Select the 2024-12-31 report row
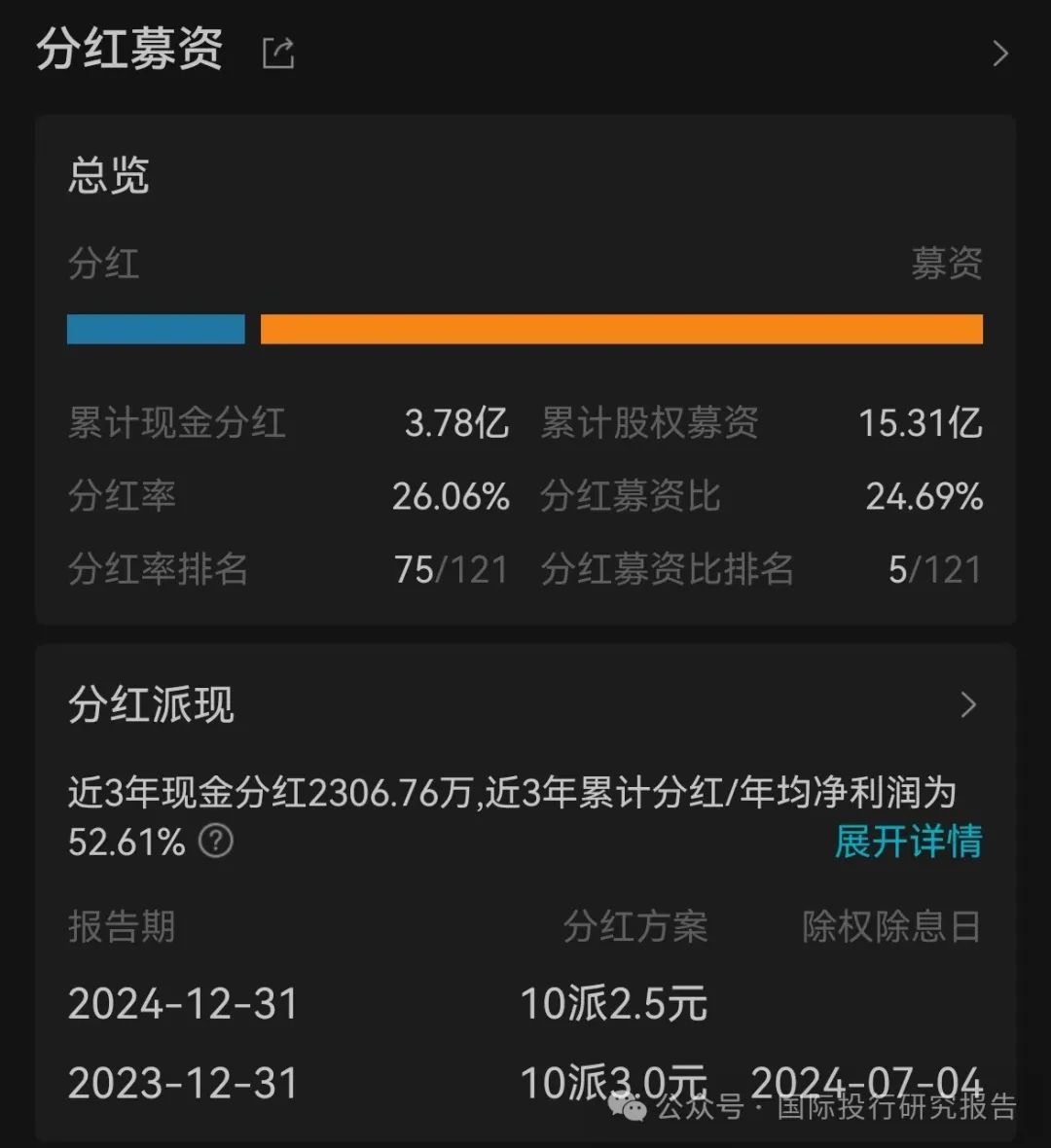The width and height of the screenshot is (1051, 1148). pos(185,1003)
